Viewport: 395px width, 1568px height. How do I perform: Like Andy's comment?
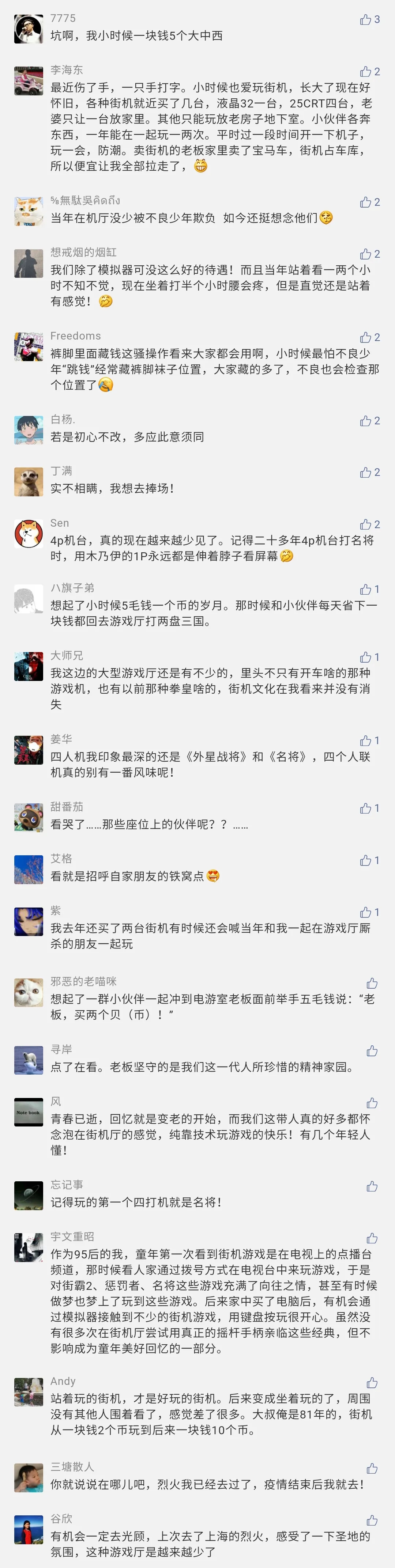click(x=372, y=1382)
